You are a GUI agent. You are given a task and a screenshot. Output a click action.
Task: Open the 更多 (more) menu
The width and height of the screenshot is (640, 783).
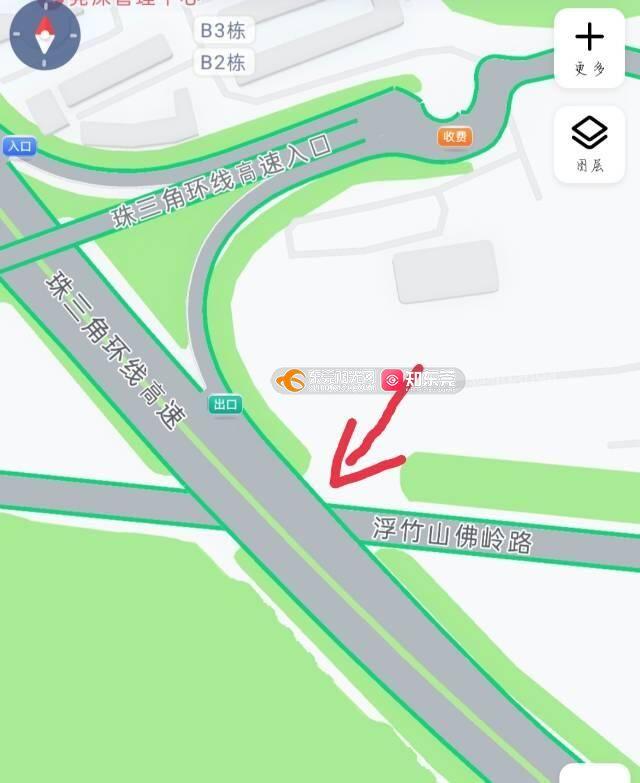(x=589, y=48)
